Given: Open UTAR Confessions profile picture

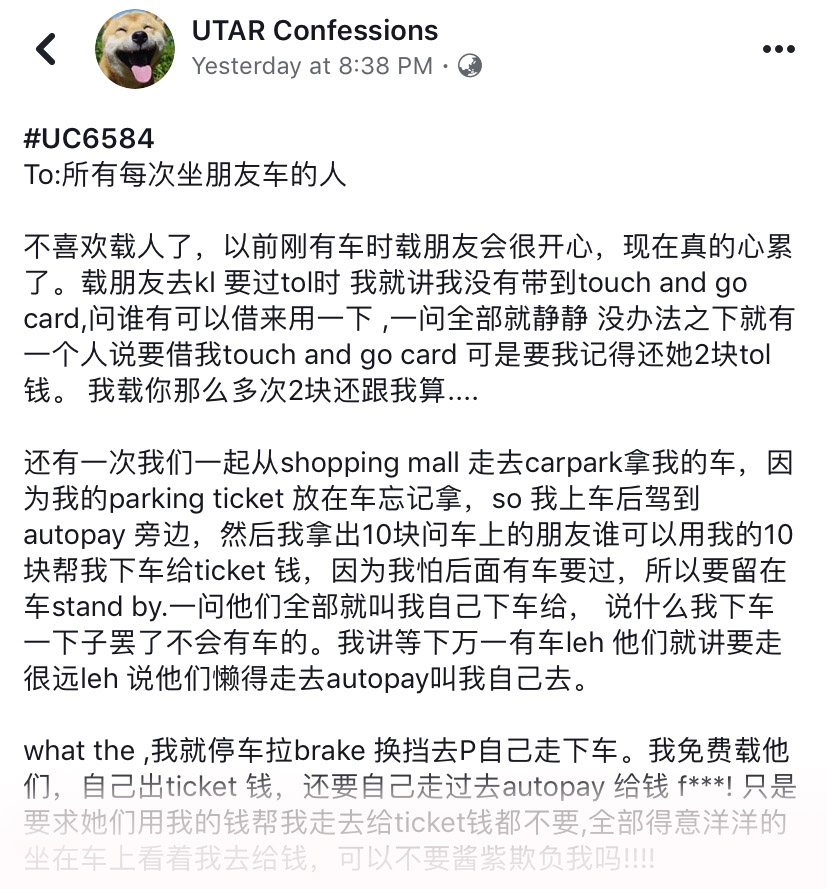Looking at the screenshot, I should point(135,49).
